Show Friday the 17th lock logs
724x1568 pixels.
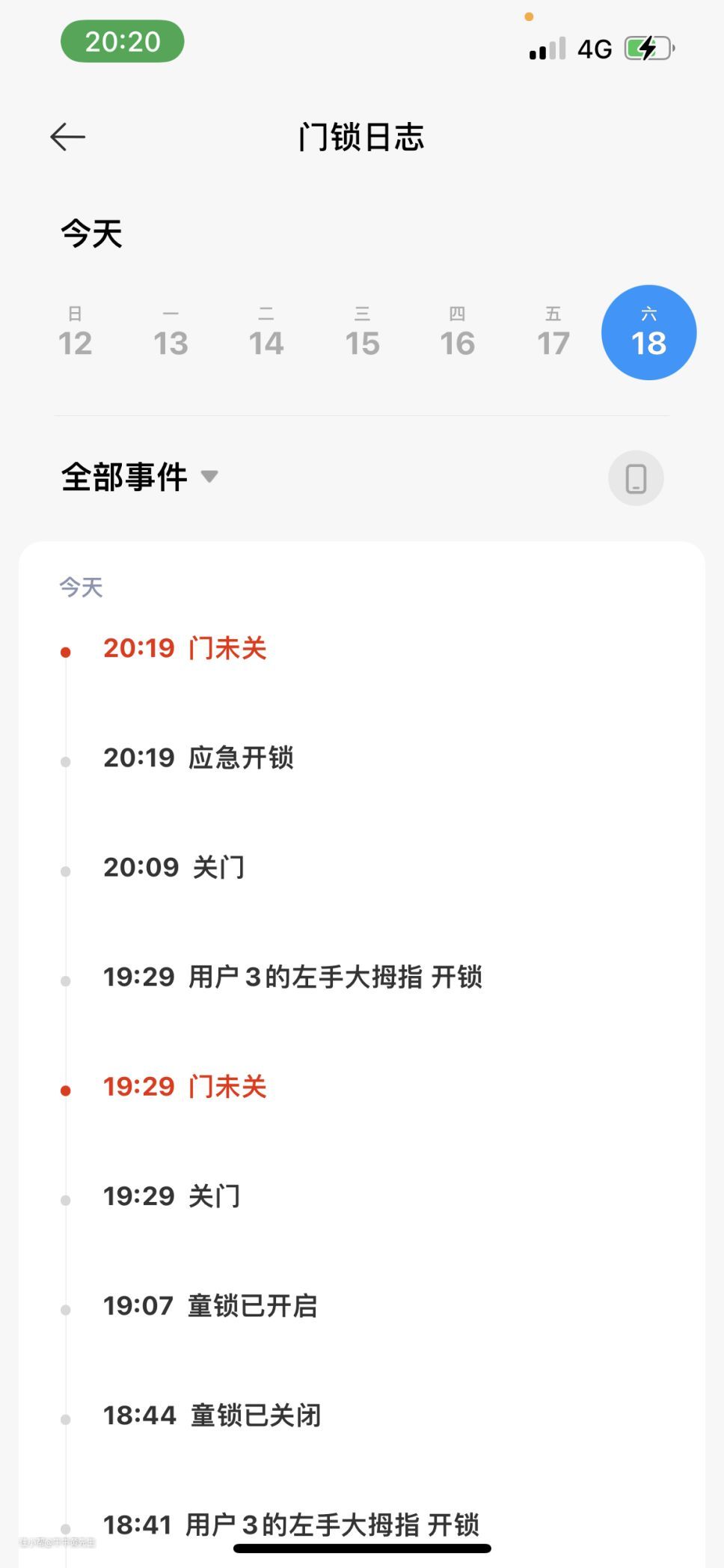click(x=553, y=334)
